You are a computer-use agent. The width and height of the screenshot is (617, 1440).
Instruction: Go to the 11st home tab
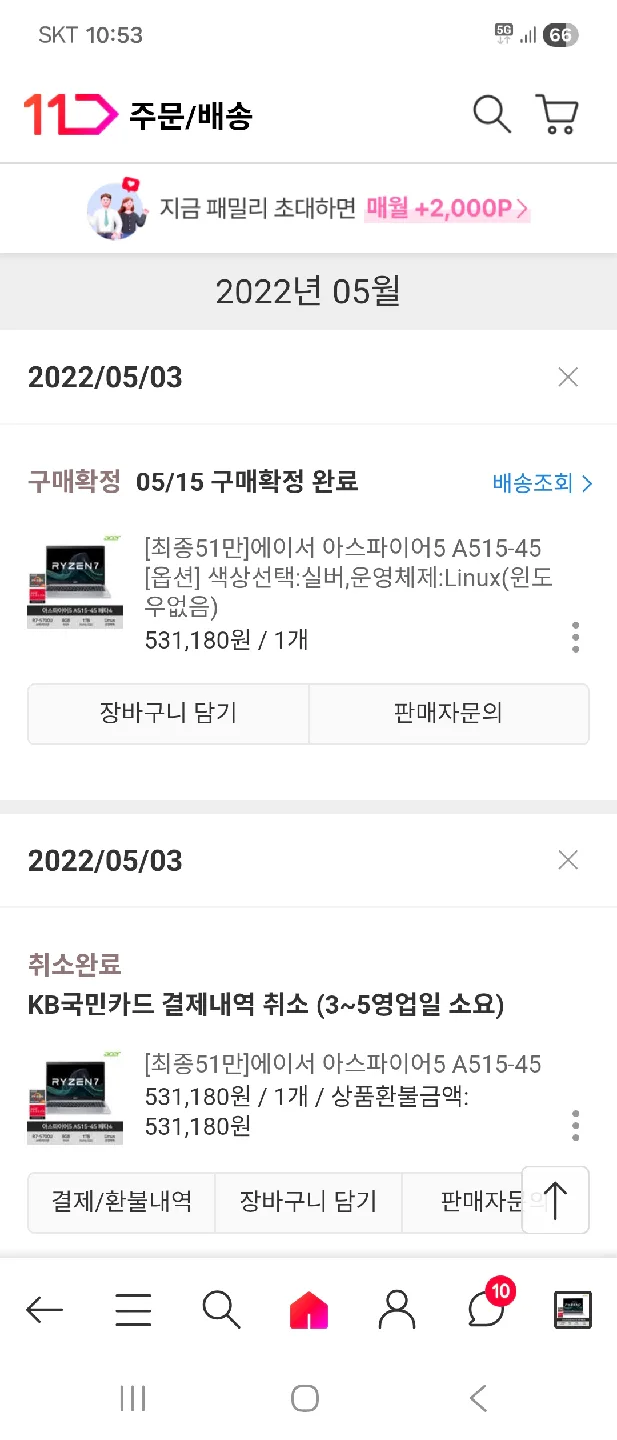tap(309, 1309)
